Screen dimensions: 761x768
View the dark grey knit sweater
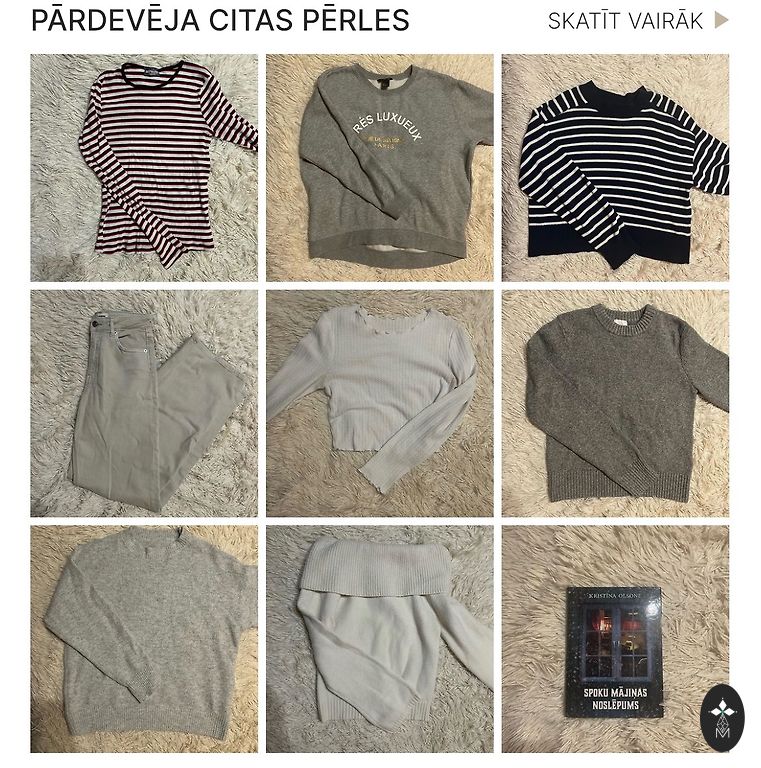click(615, 403)
